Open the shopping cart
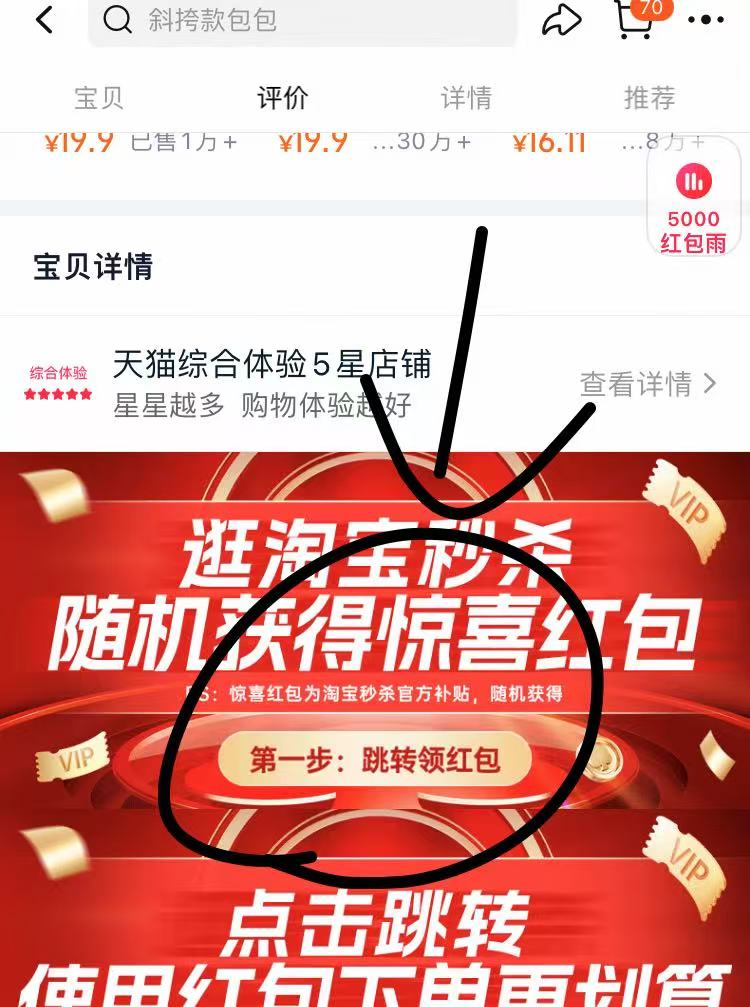Viewport: 750px width, 1007px height. click(x=634, y=19)
